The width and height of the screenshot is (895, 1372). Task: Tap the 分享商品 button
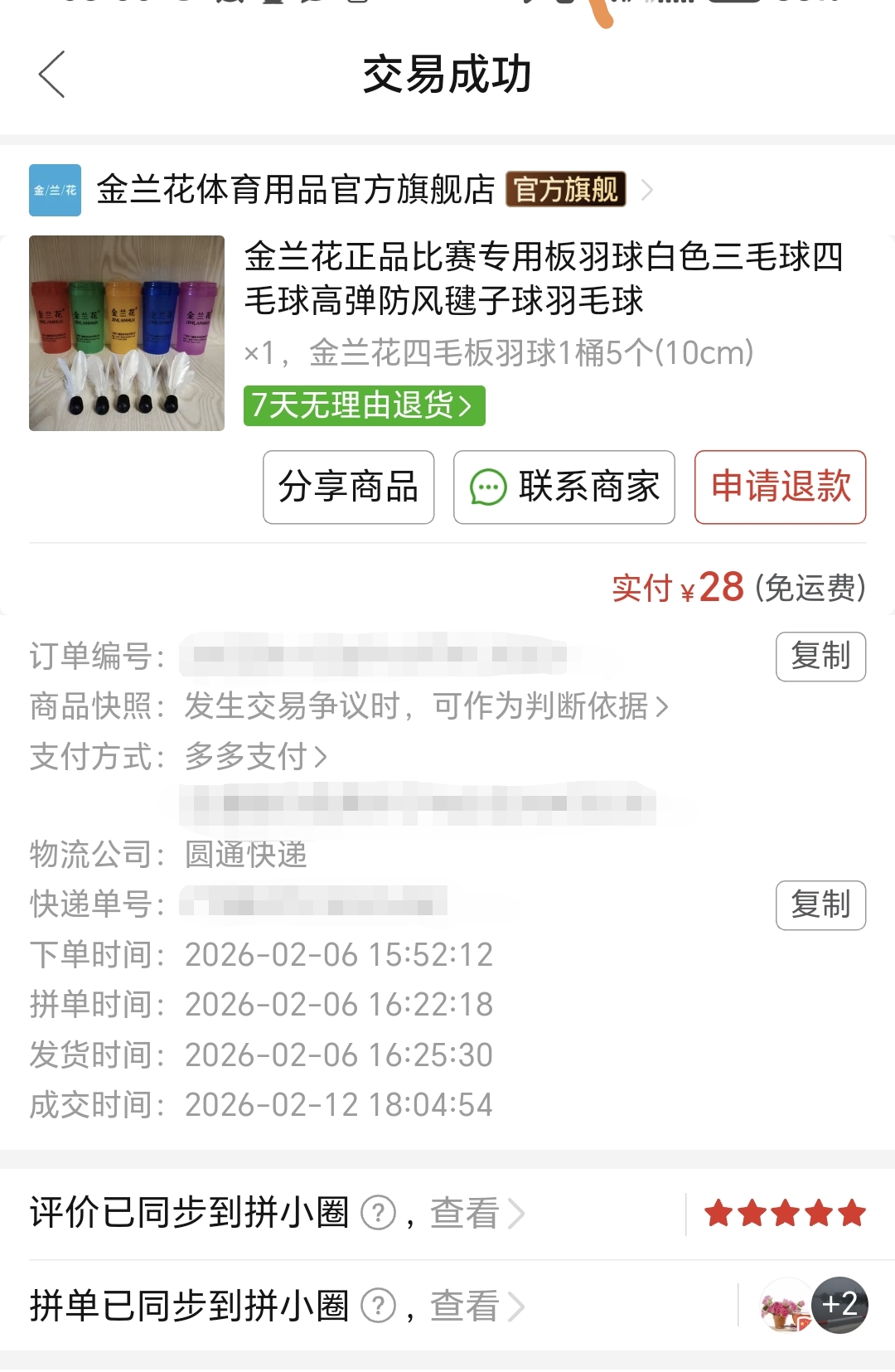point(348,487)
